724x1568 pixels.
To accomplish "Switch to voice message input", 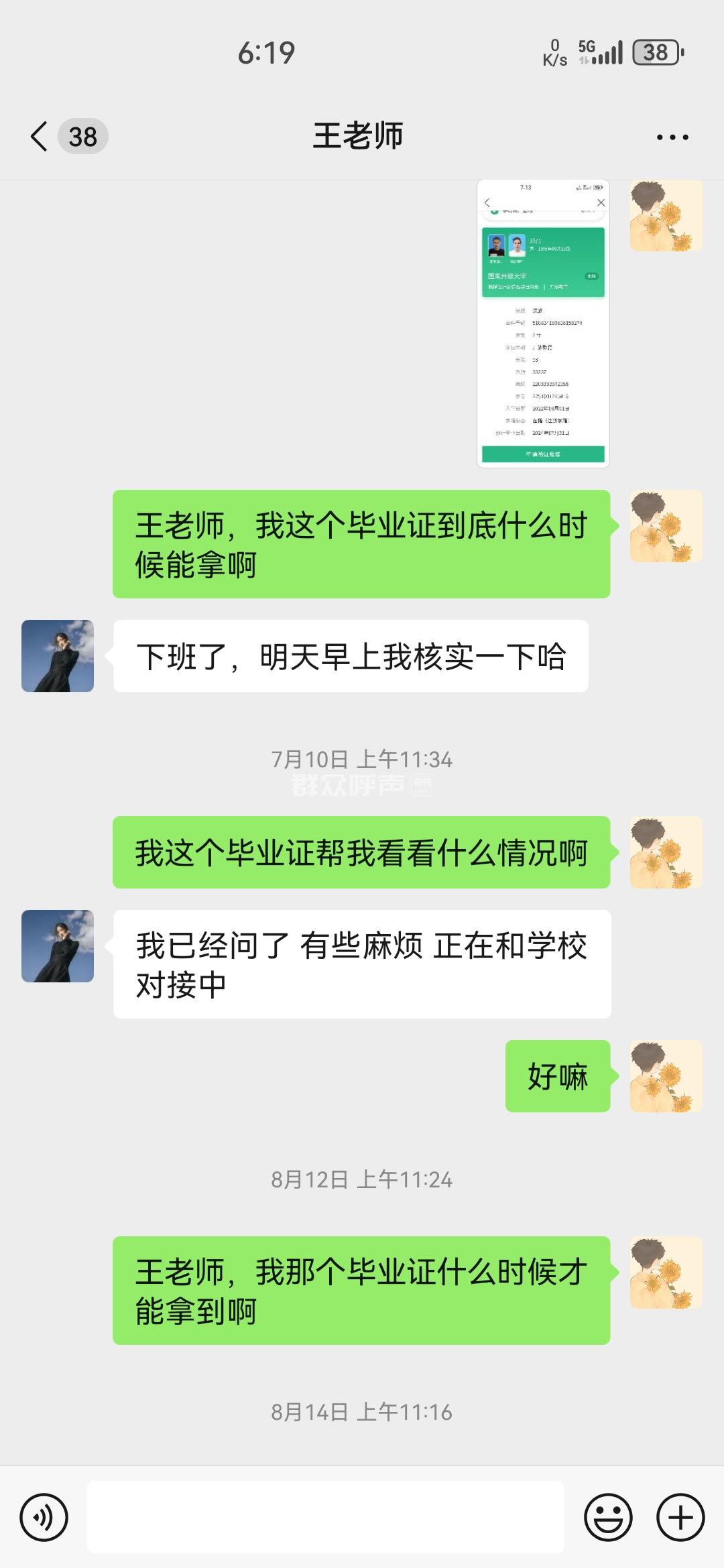I will click(x=44, y=1517).
